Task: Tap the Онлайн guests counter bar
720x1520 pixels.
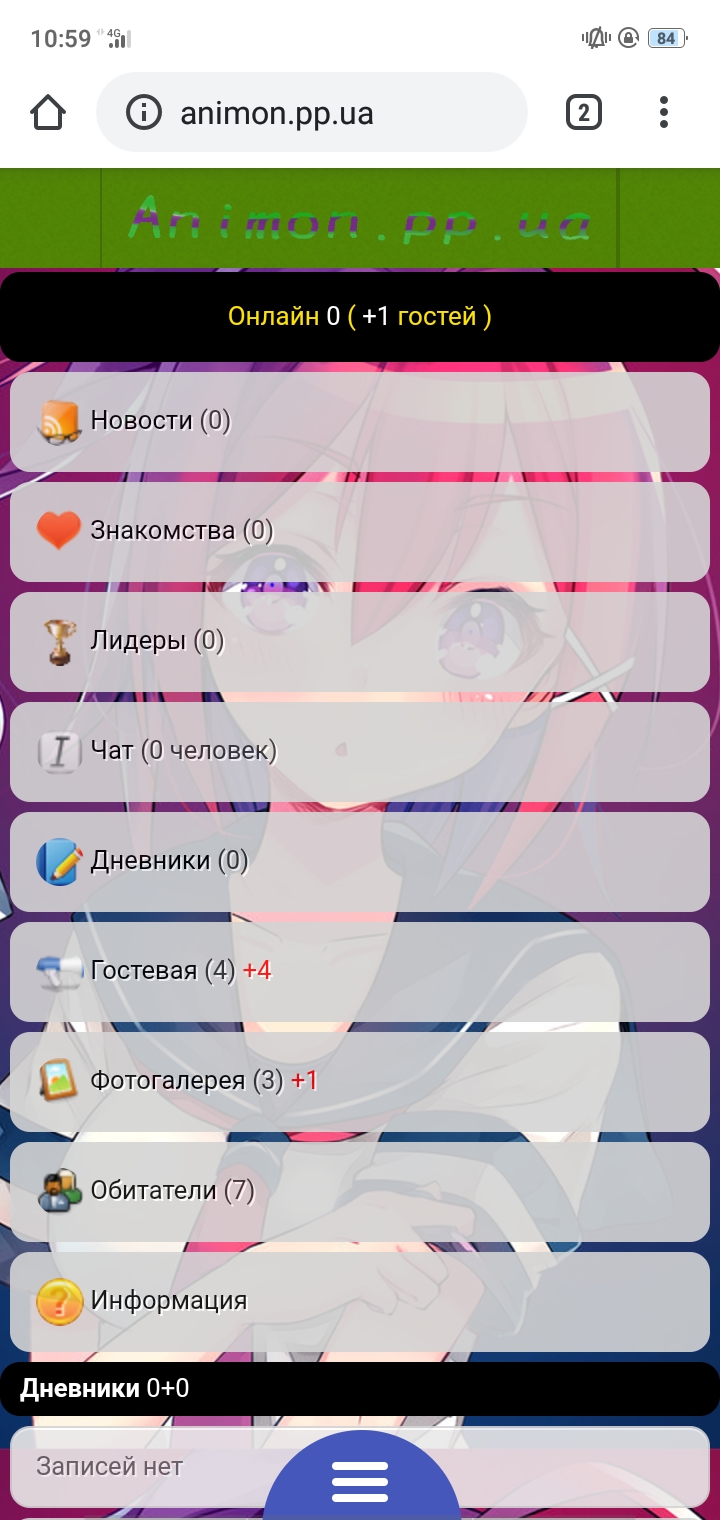Action: (360, 317)
